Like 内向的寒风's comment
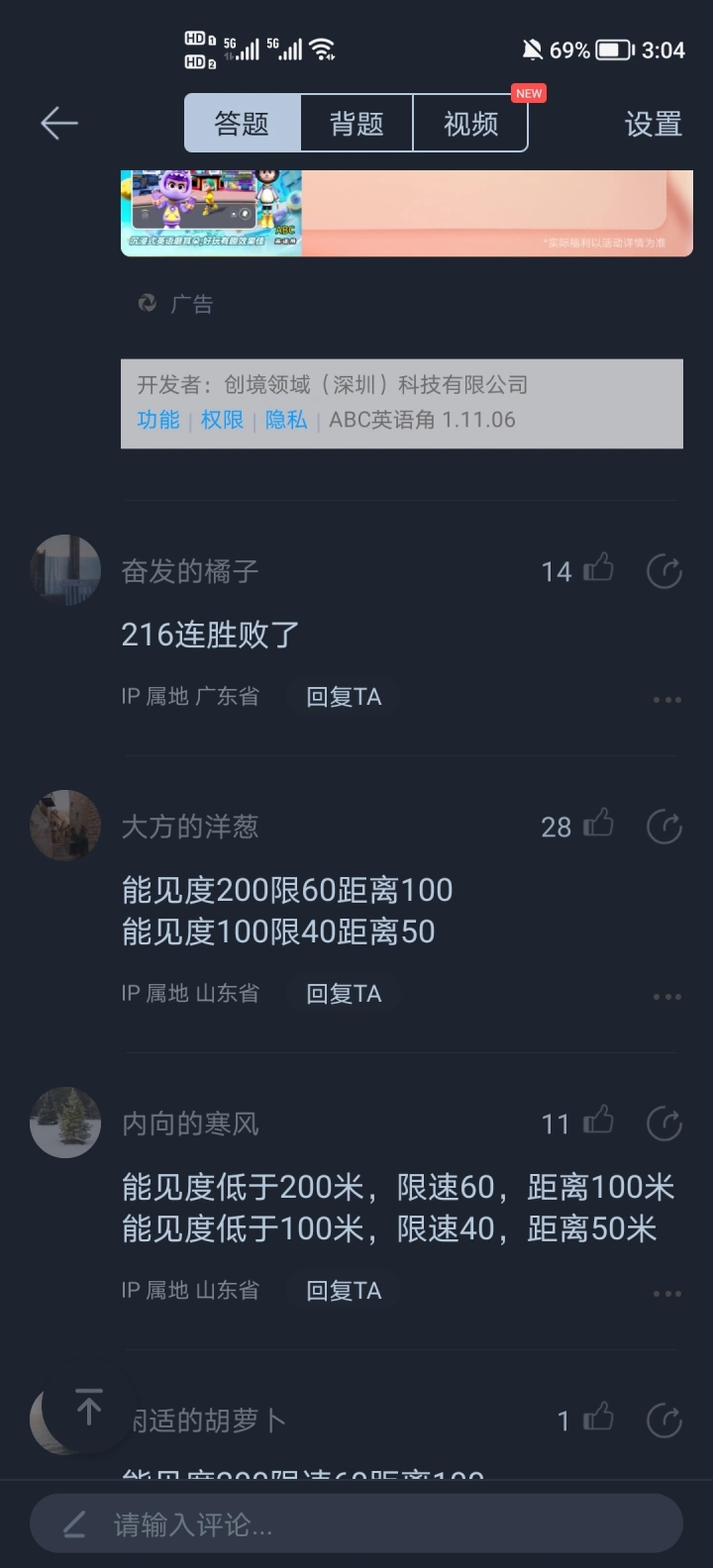Viewport: 713px width, 1568px height. tap(598, 1122)
